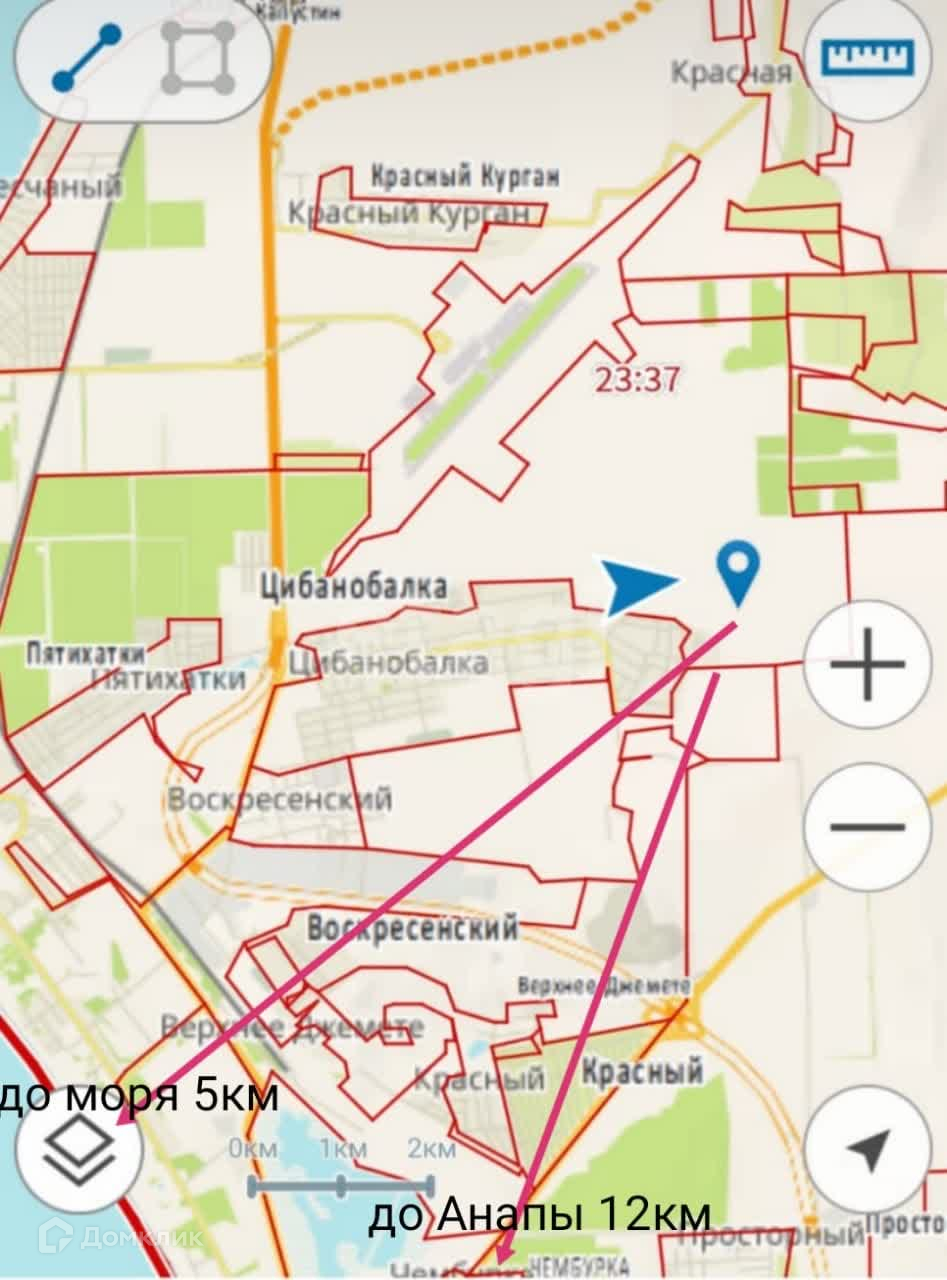The height and width of the screenshot is (1280, 947).
Task: Select the area polygon measuring tool
Action: tap(198, 58)
